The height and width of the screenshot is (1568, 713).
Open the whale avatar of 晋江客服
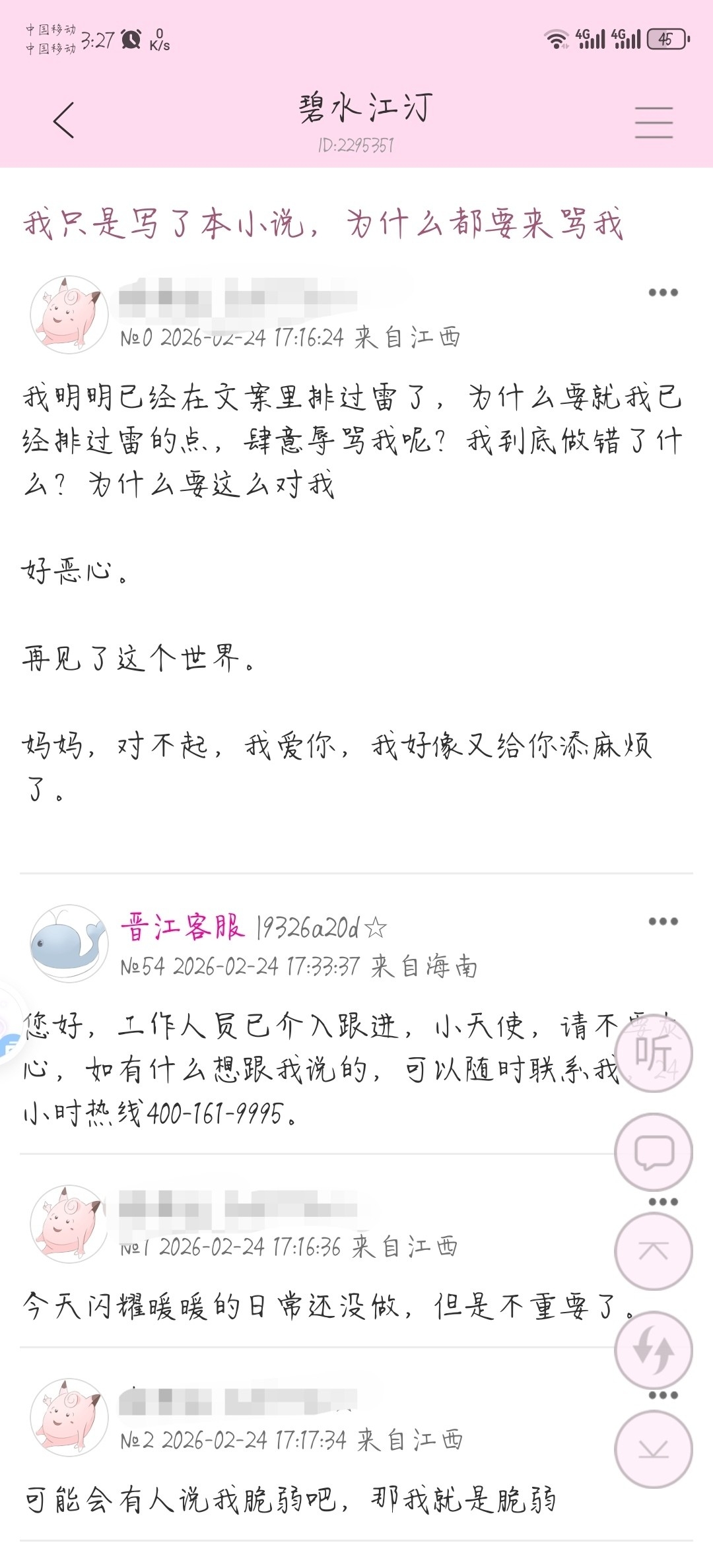point(69,943)
